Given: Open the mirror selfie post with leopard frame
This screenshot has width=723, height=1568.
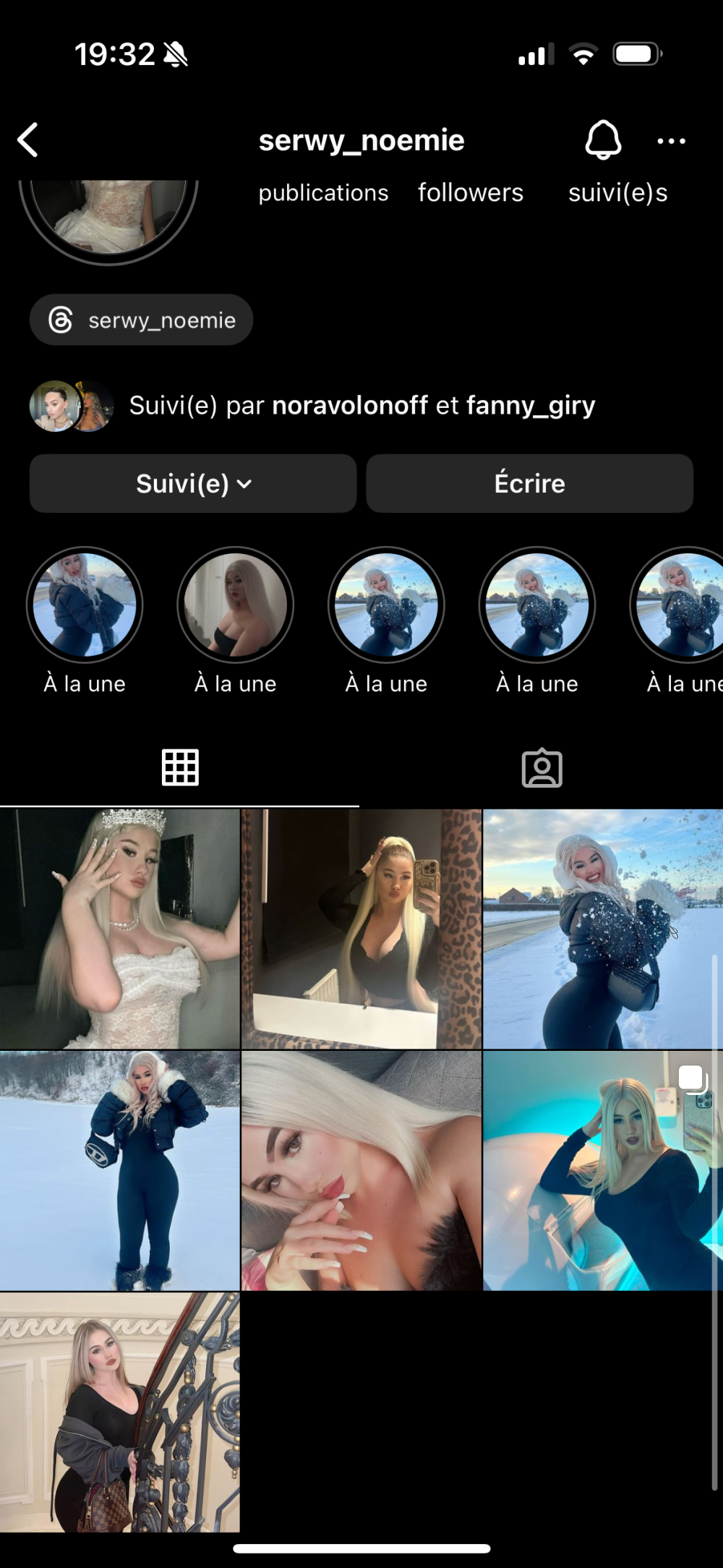Looking at the screenshot, I should point(361,929).
